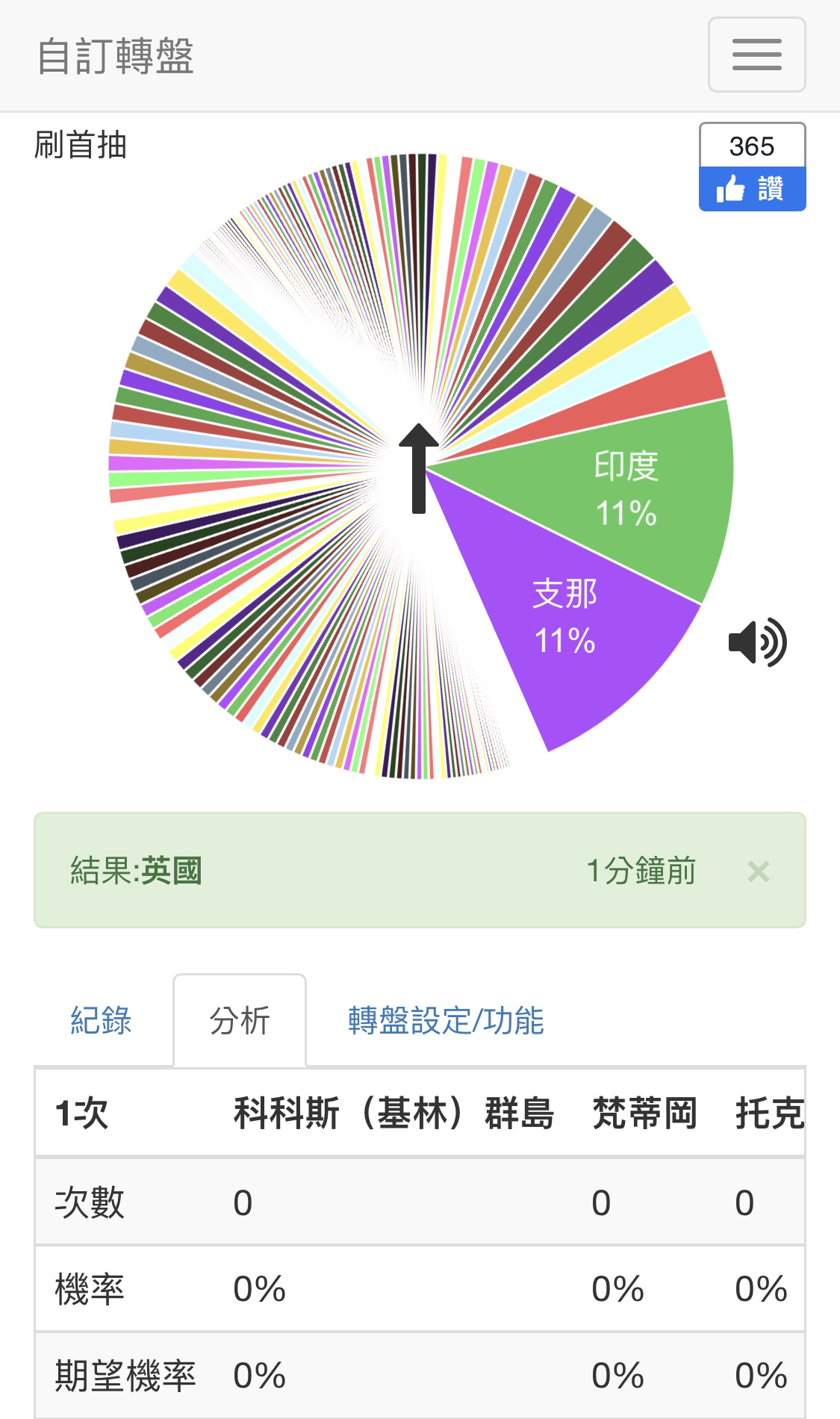
Task: Open the hamburger navigation menu
Action: [756, 55]
